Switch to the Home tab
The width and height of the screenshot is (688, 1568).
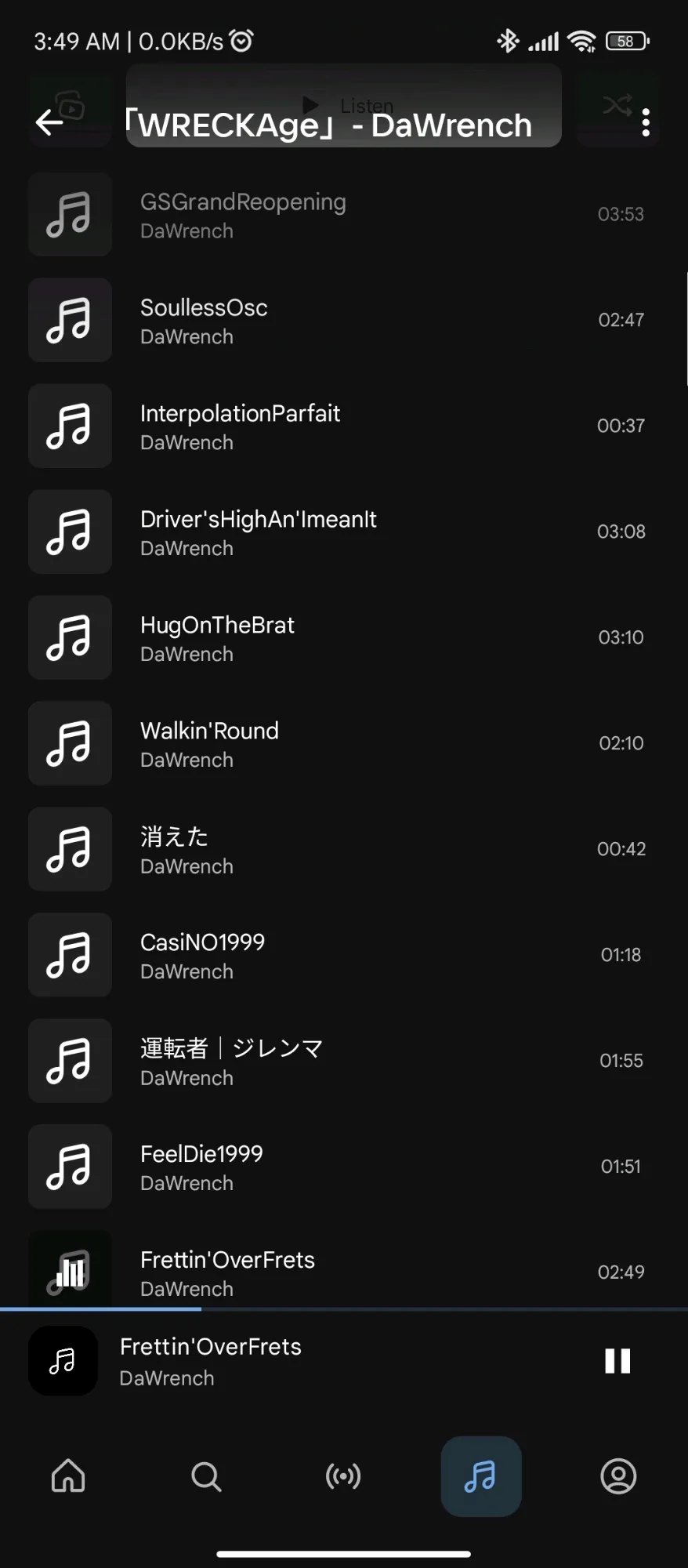(x=68, y=1476)
